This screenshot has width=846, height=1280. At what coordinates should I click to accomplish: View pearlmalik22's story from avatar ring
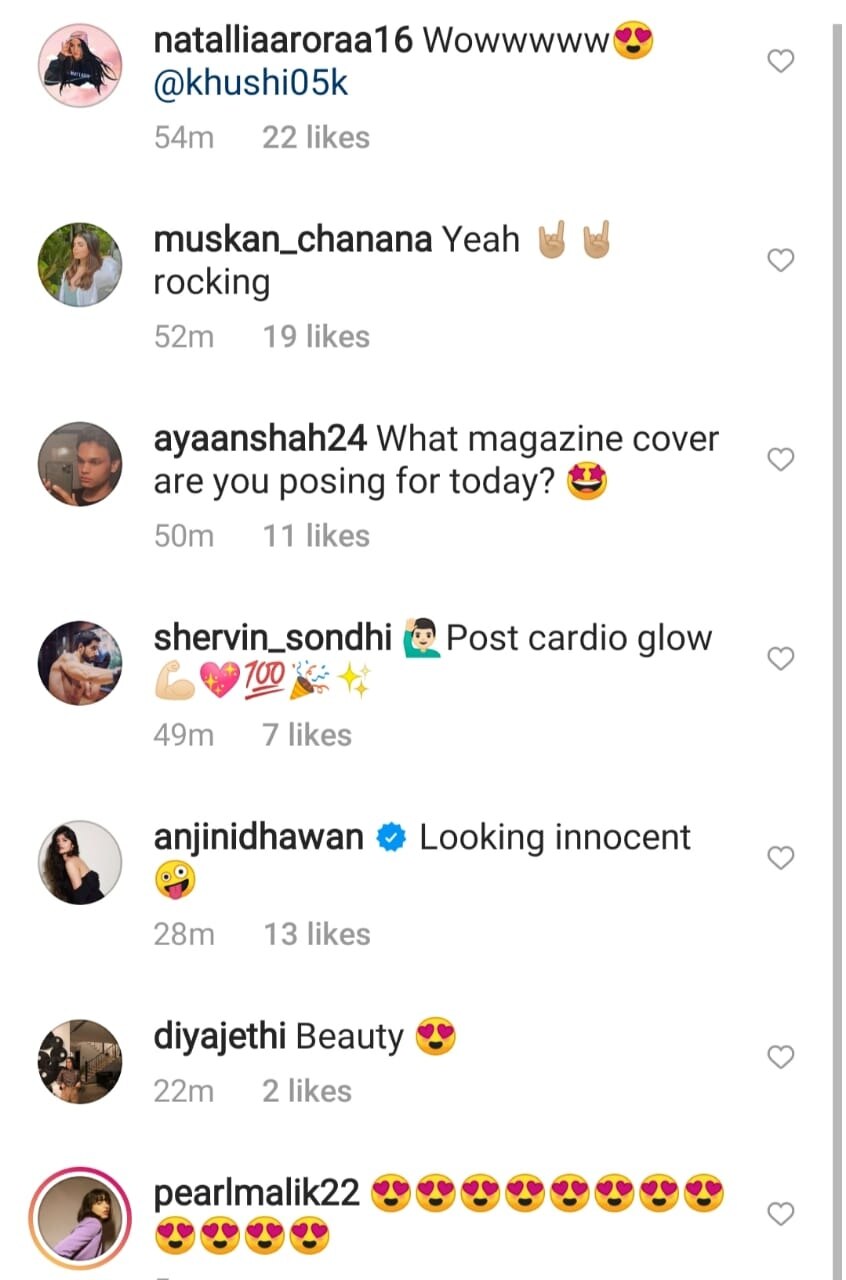pos(80,1218)
